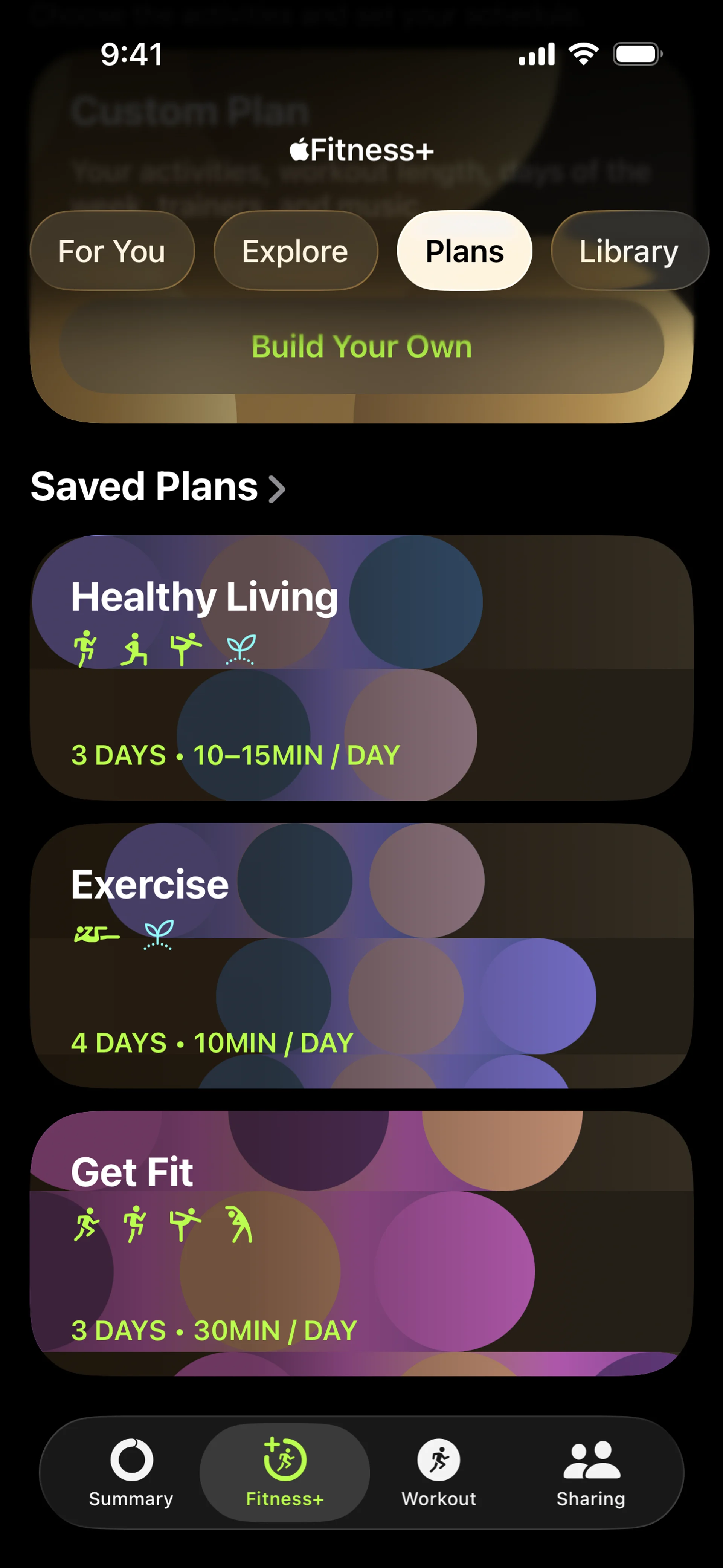Select the Plans tab
Viewport: 723px width, 1568px height.
(x=464, y=251)
